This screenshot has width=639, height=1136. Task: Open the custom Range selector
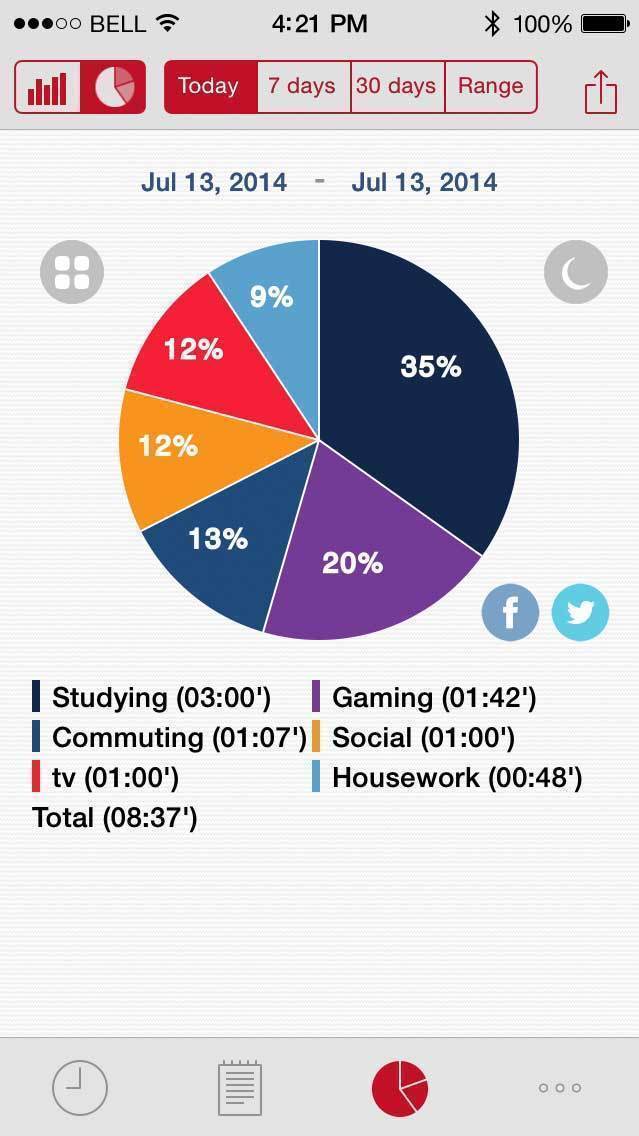point(490,87)
